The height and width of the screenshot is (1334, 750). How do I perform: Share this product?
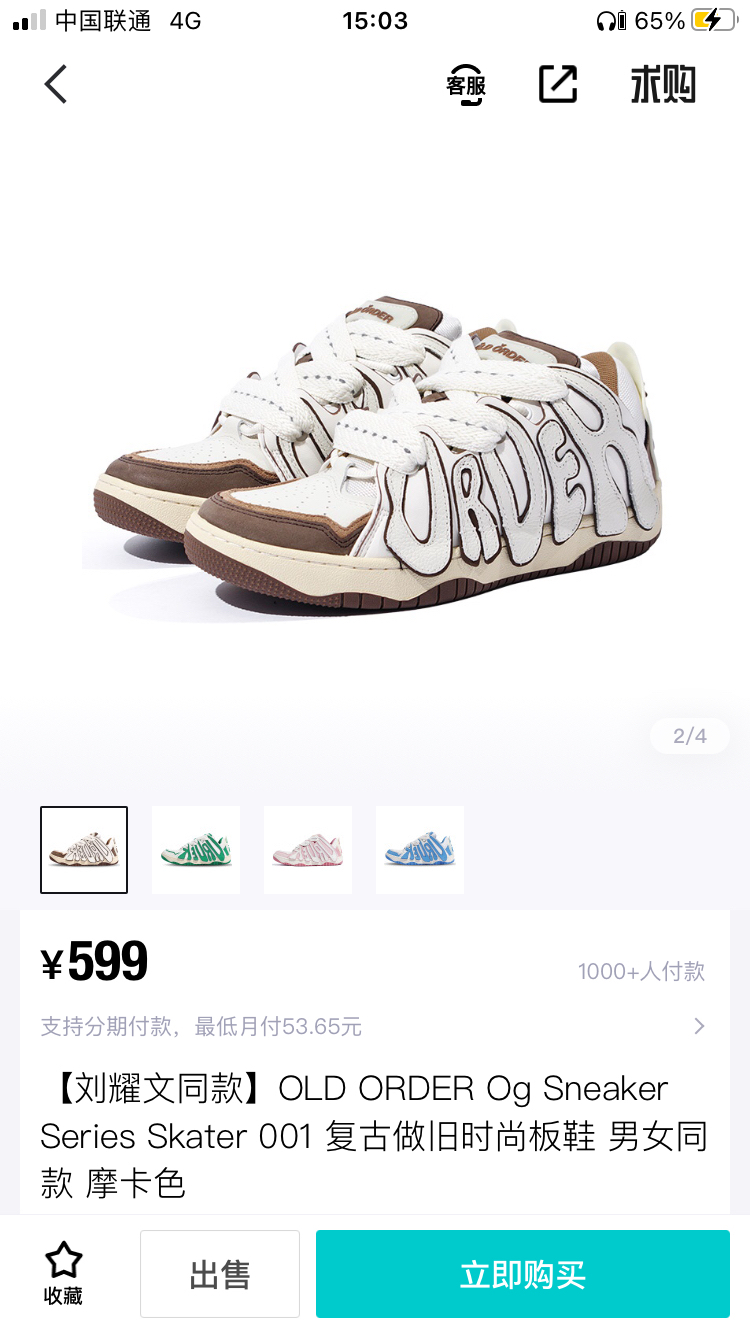558,84
